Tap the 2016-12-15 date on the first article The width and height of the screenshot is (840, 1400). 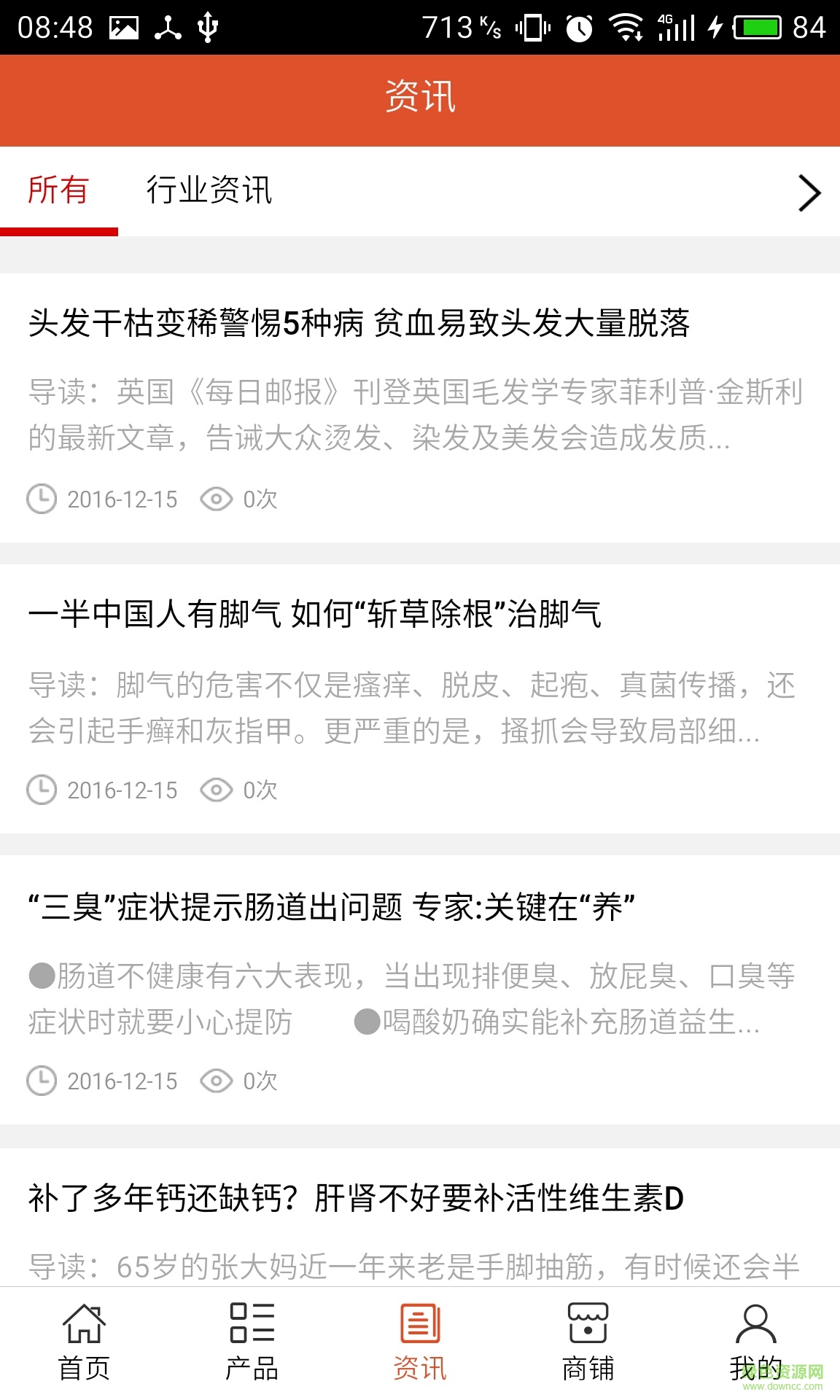[122, 499]
